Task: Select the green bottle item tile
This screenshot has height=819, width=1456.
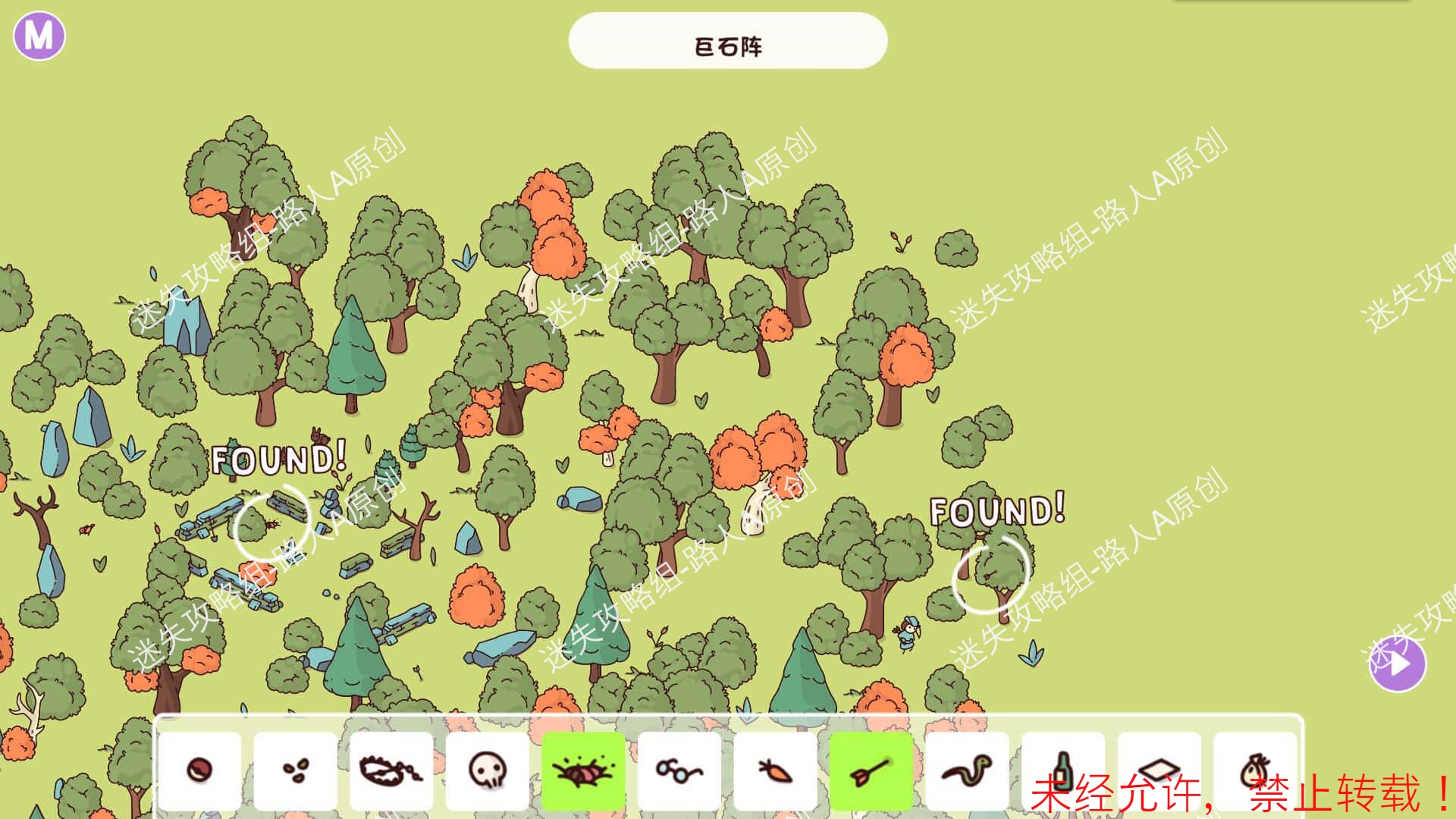Action: 1062,770
